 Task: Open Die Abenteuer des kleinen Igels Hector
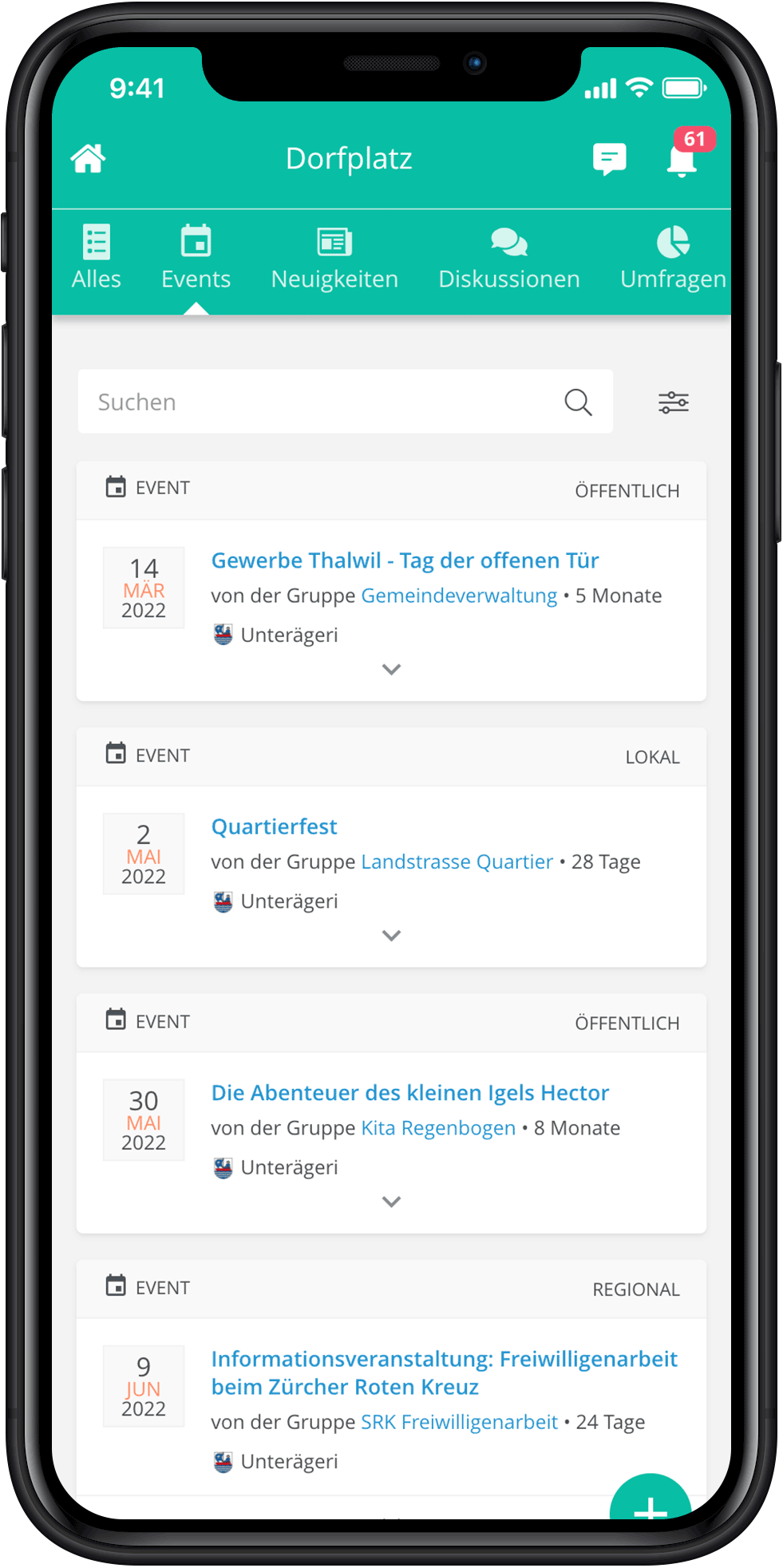point(409,1092)
